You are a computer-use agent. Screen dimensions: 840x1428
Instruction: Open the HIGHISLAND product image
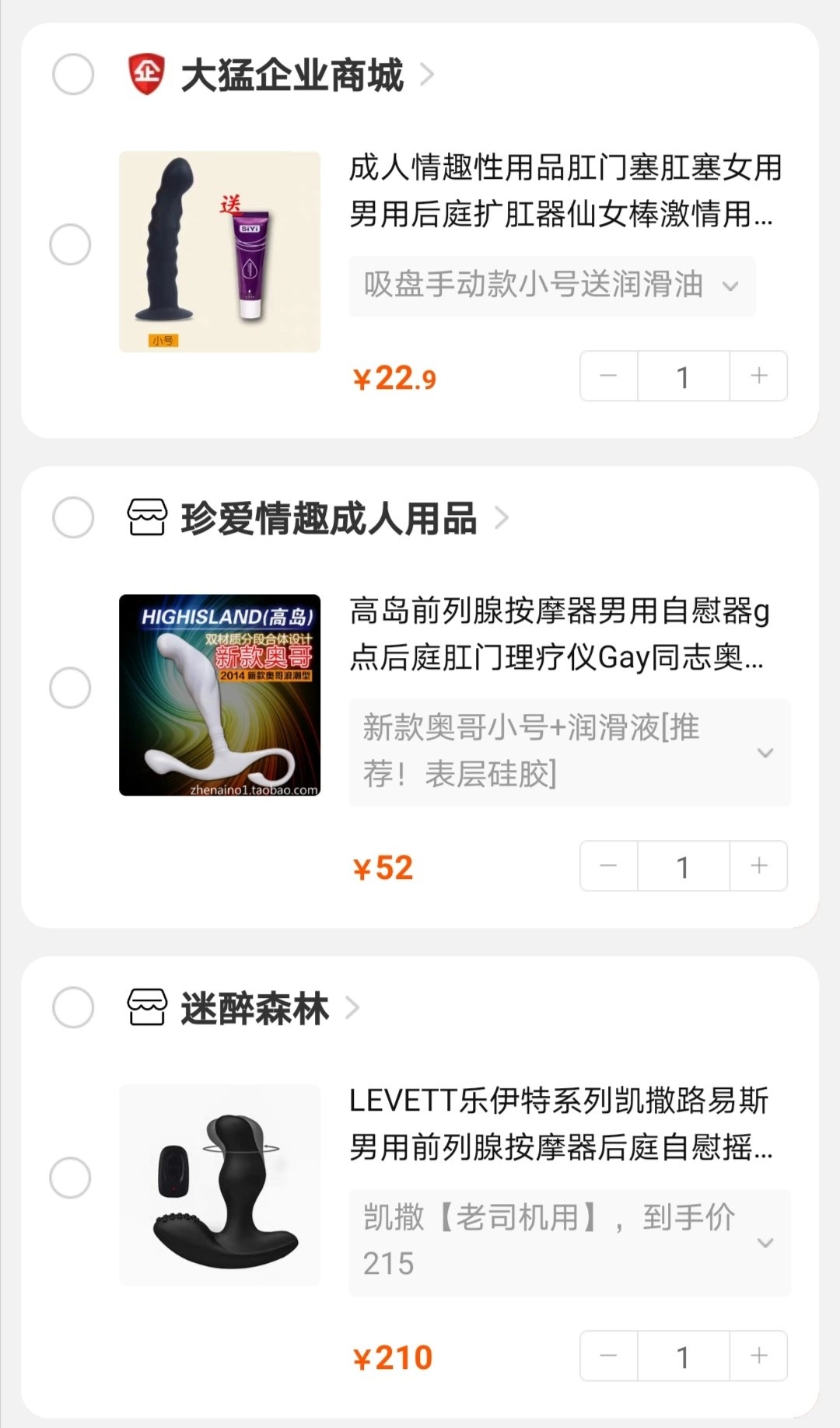click(219, 695)
